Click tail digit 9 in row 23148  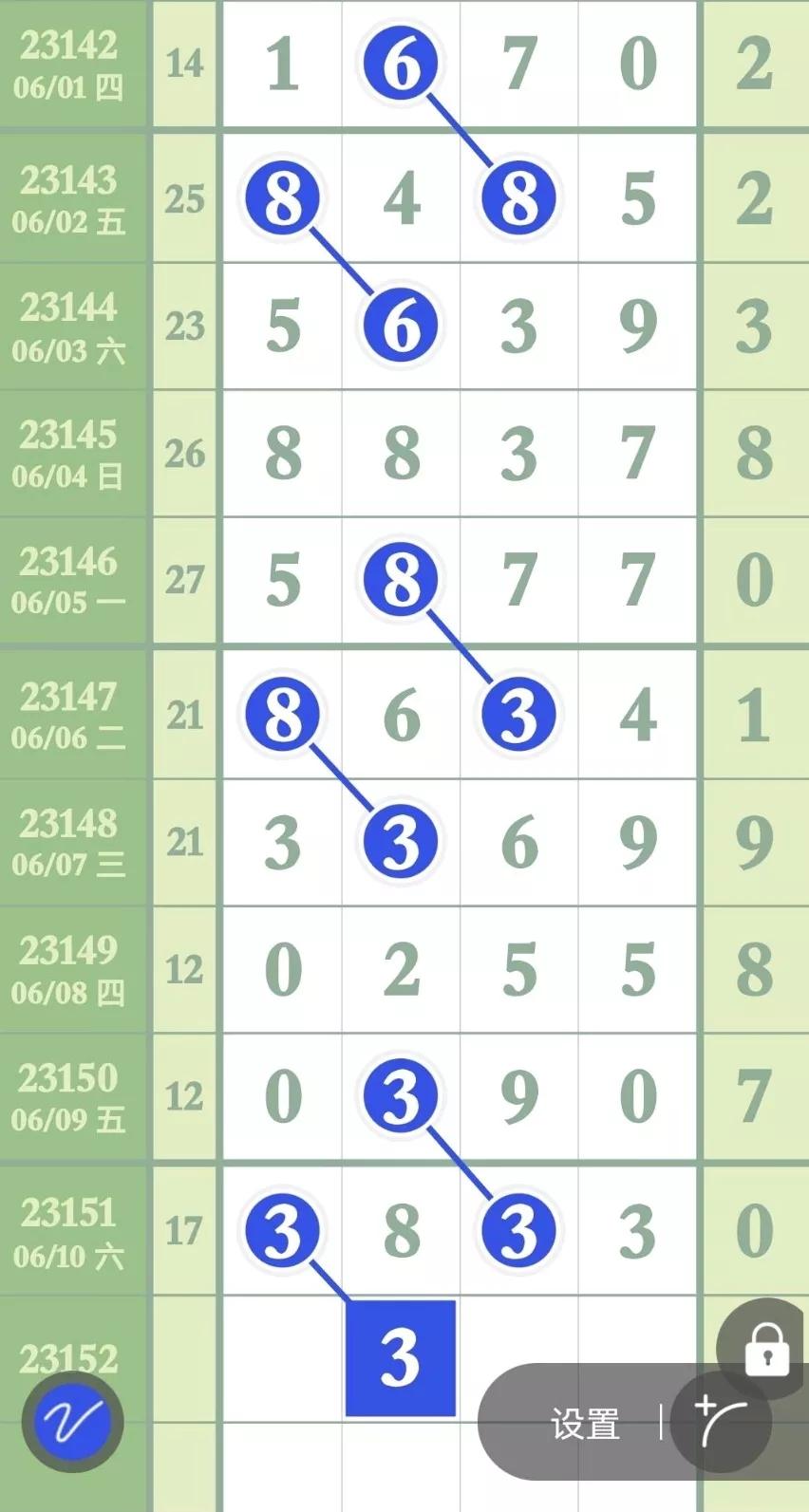[x=754, y=841]
